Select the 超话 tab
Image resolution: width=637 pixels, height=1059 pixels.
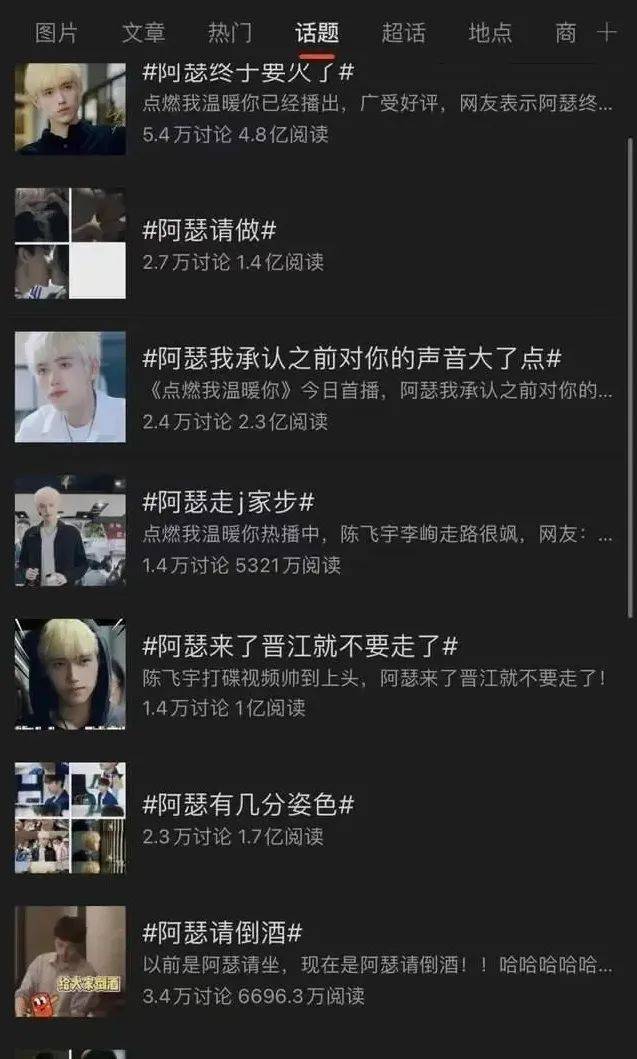[403, 33]
